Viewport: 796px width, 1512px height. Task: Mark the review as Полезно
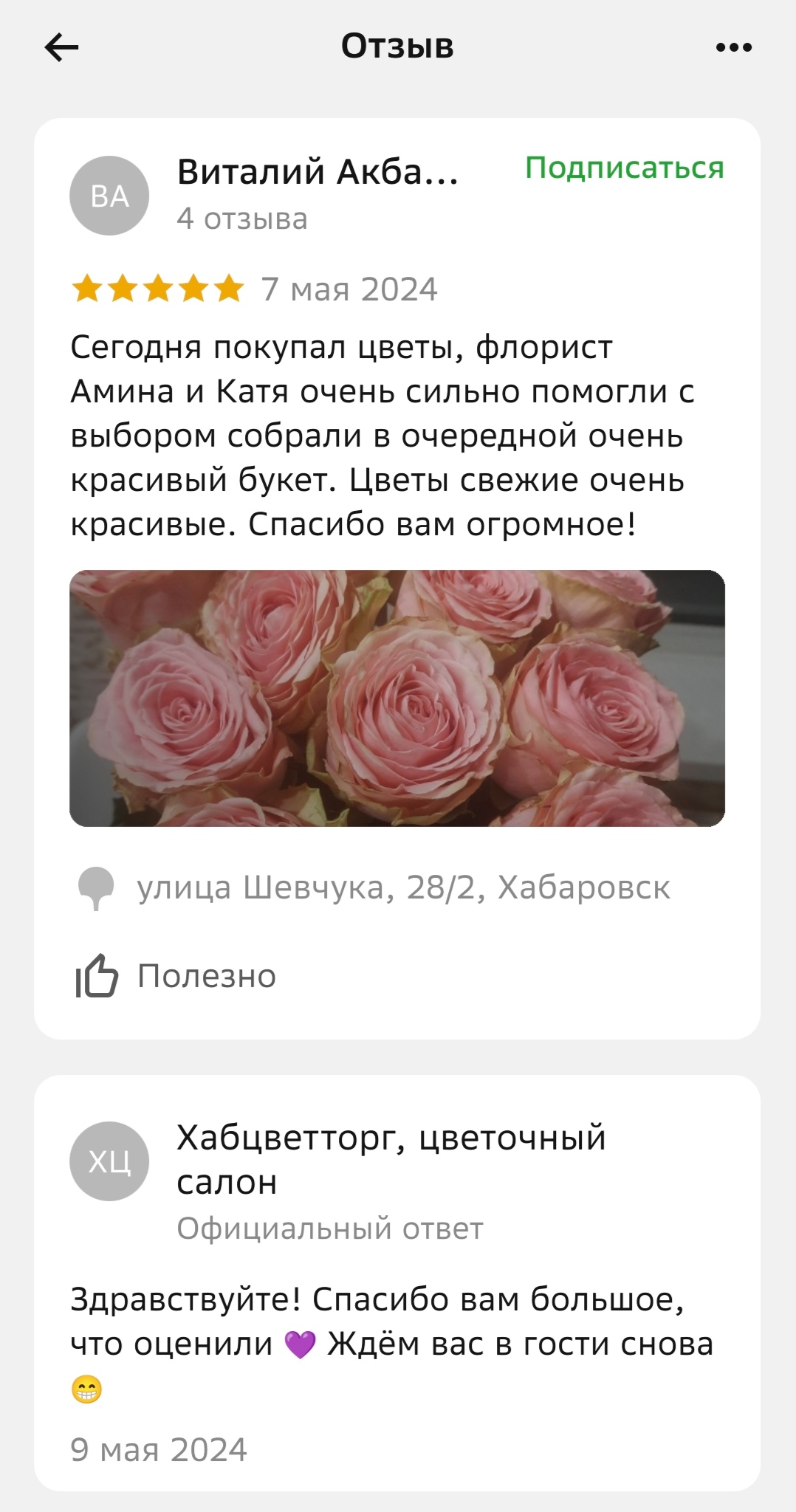177,976
